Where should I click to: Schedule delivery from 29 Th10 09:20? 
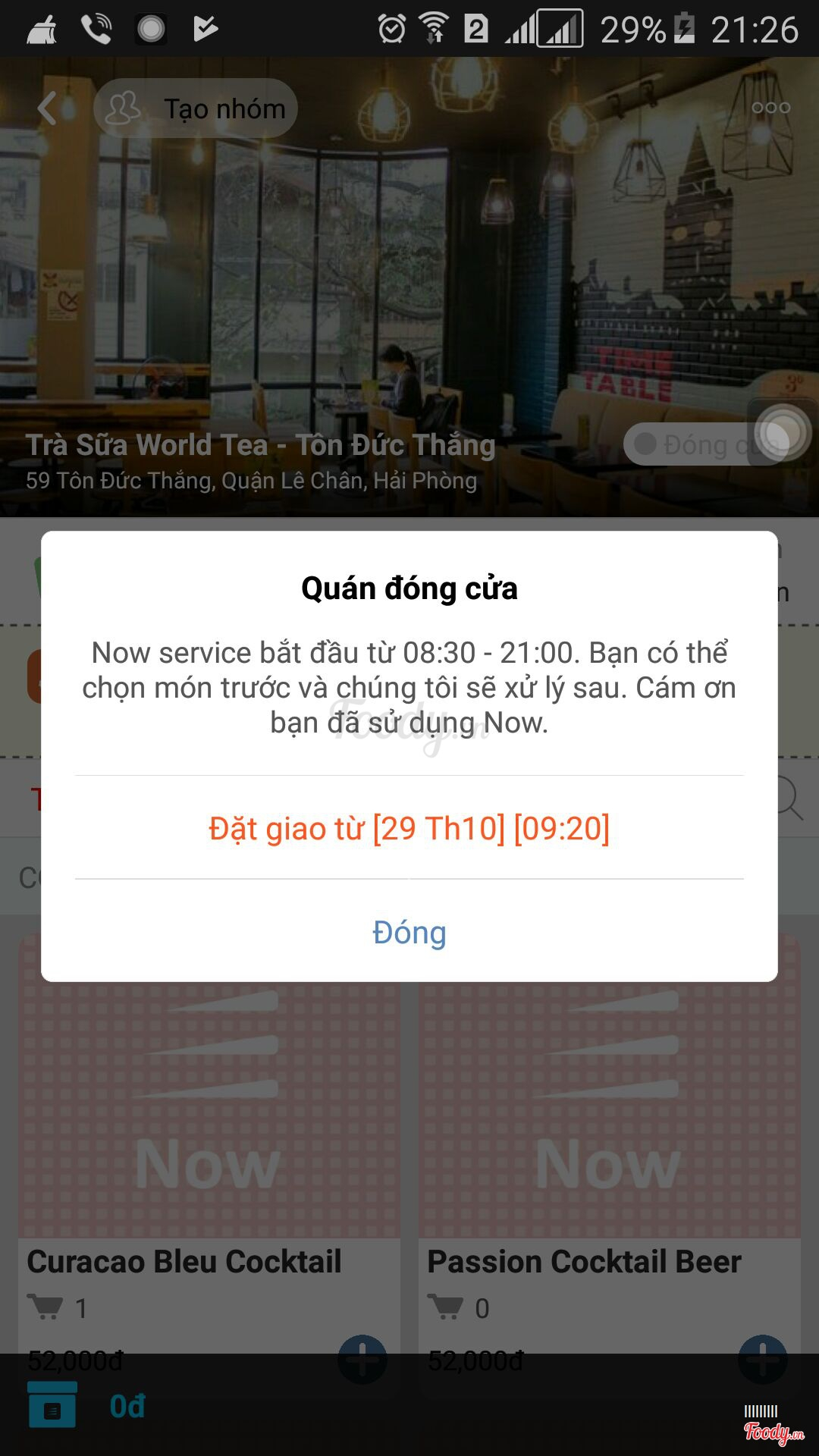[x=409, y=828]
